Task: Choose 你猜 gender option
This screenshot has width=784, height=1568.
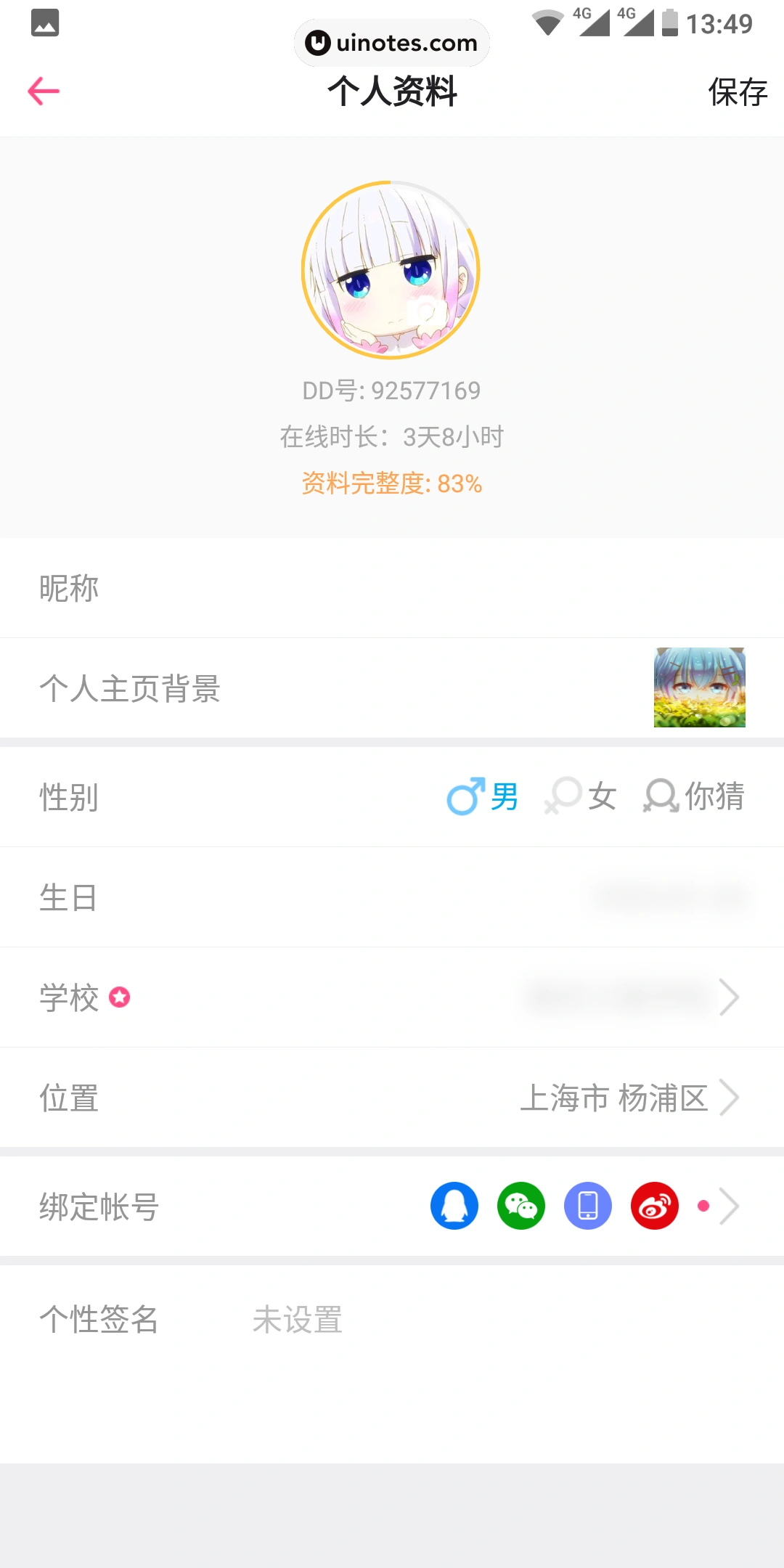Action: [x=694, y=797]
